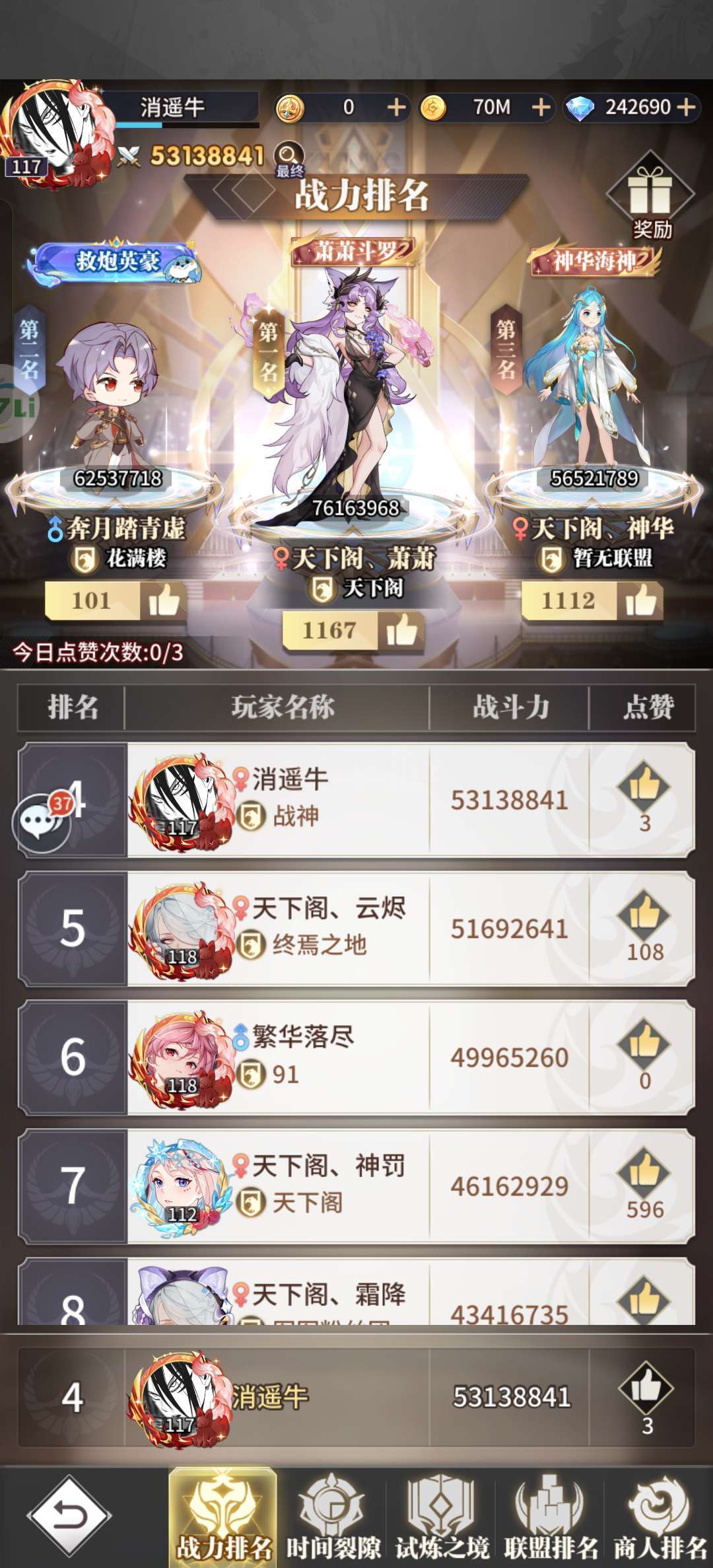The image size is (713, 1568).
Task: Like third place player 天下阁、神华
Action: point(640,600)
